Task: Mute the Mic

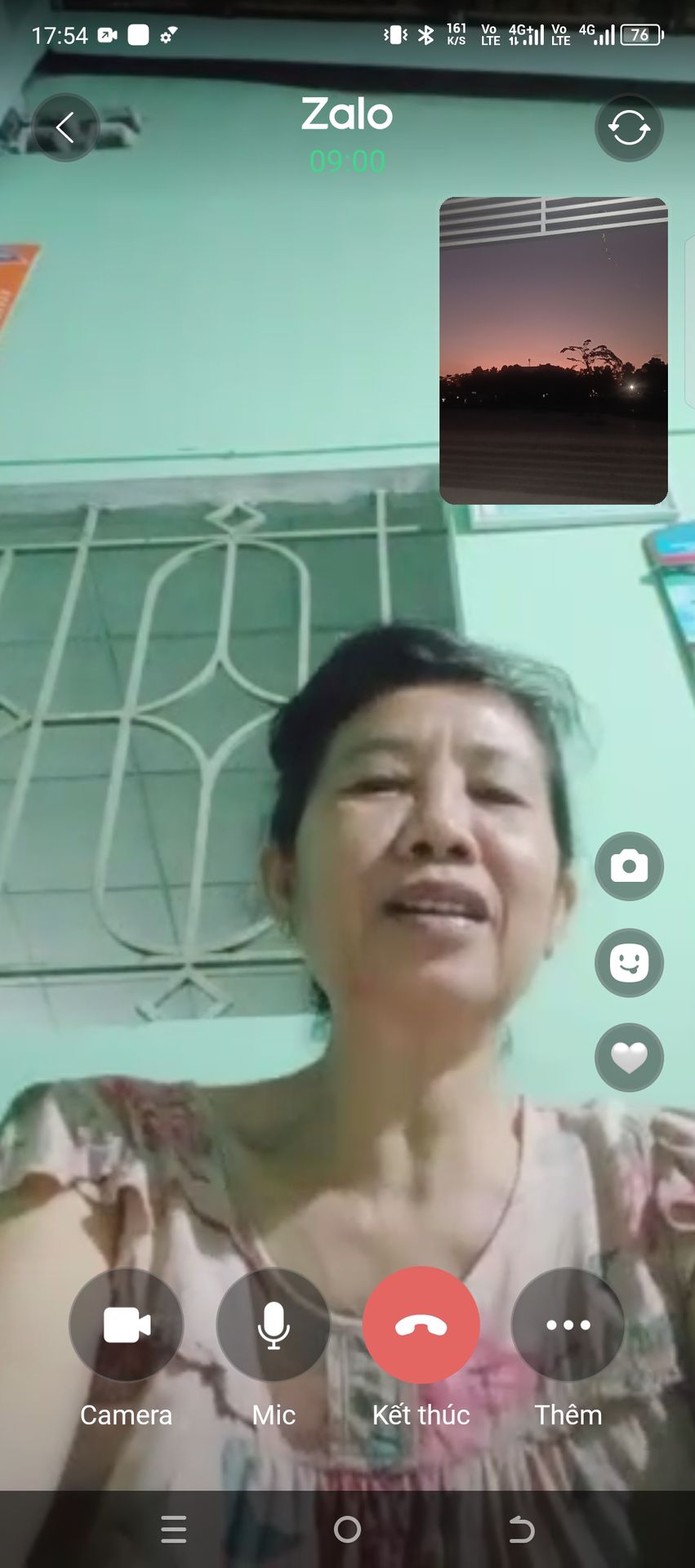Action: 274,1325
